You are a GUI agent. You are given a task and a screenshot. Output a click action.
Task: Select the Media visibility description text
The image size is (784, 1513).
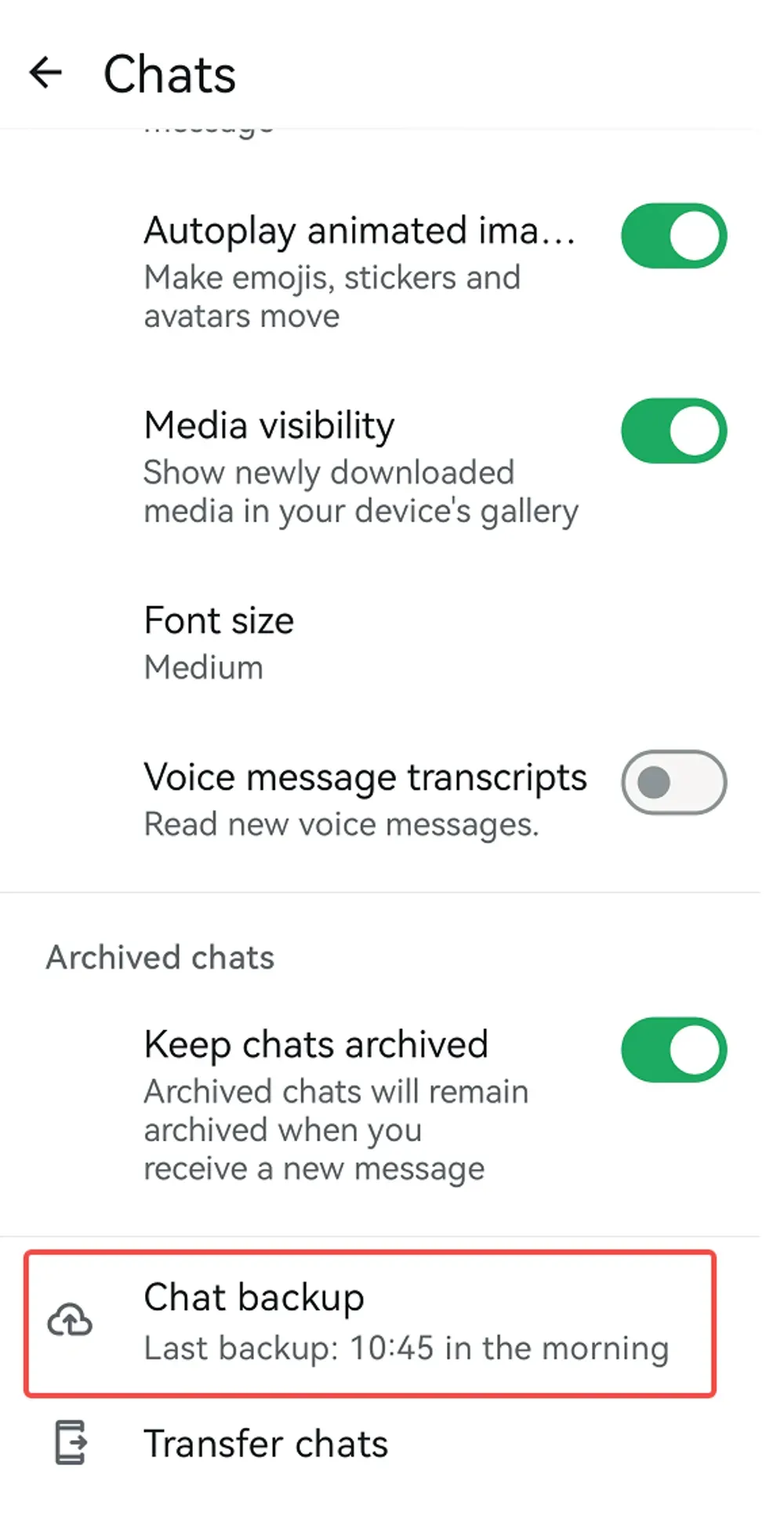360,490
